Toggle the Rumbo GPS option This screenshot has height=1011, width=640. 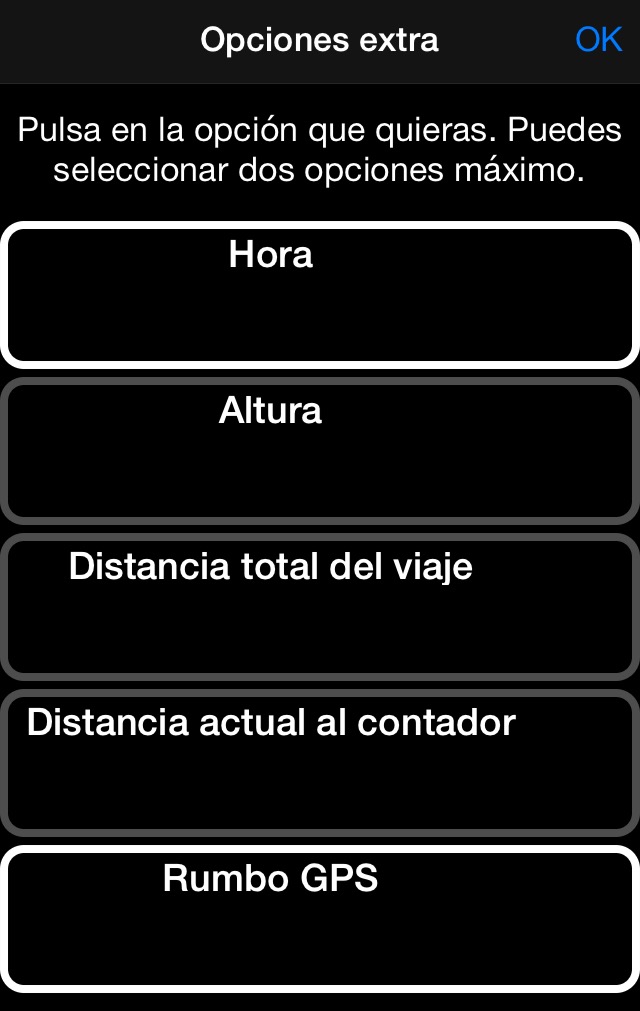320,919
